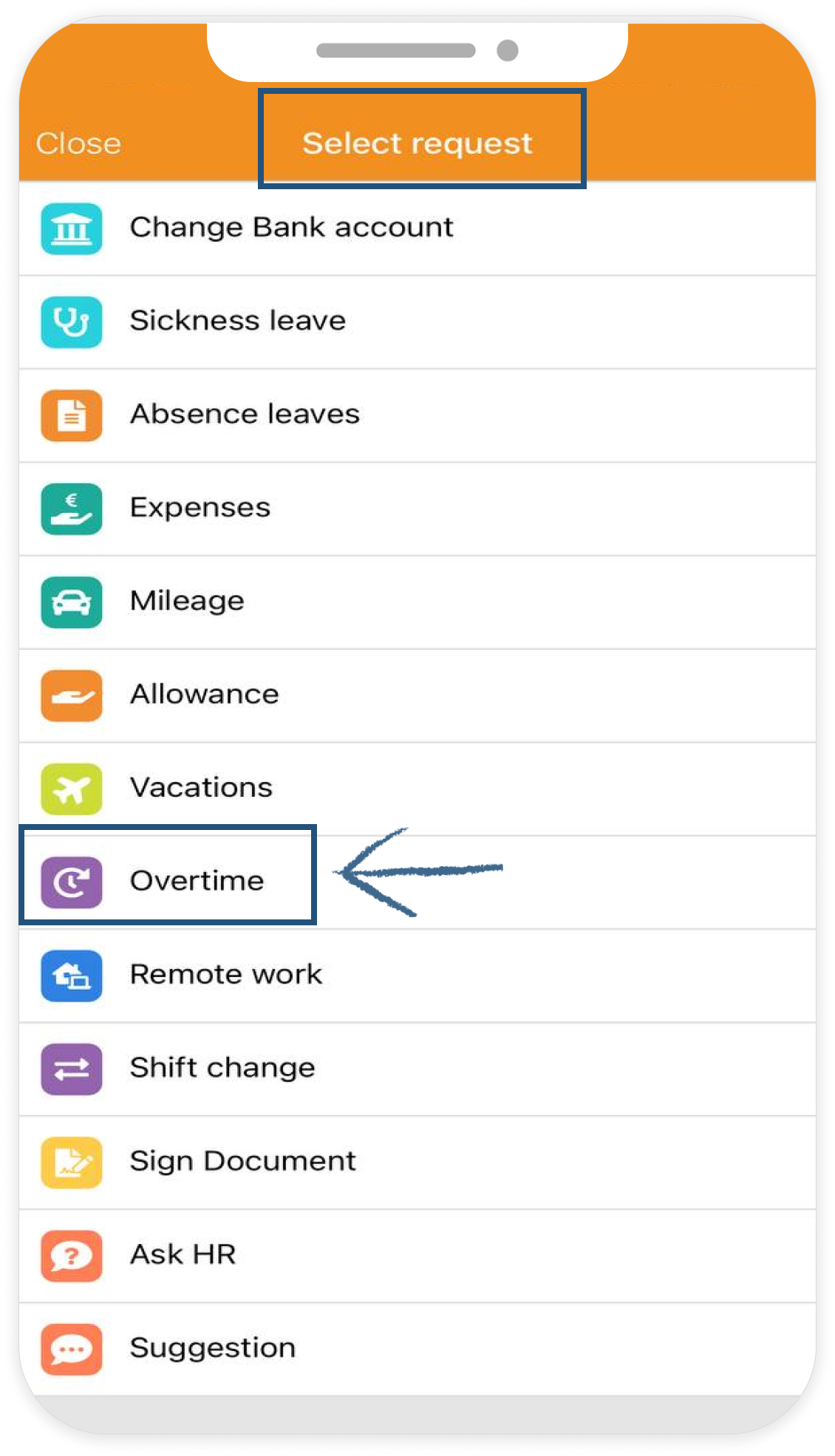
Task: Choose the Overtime request
Action: point(197,881)
